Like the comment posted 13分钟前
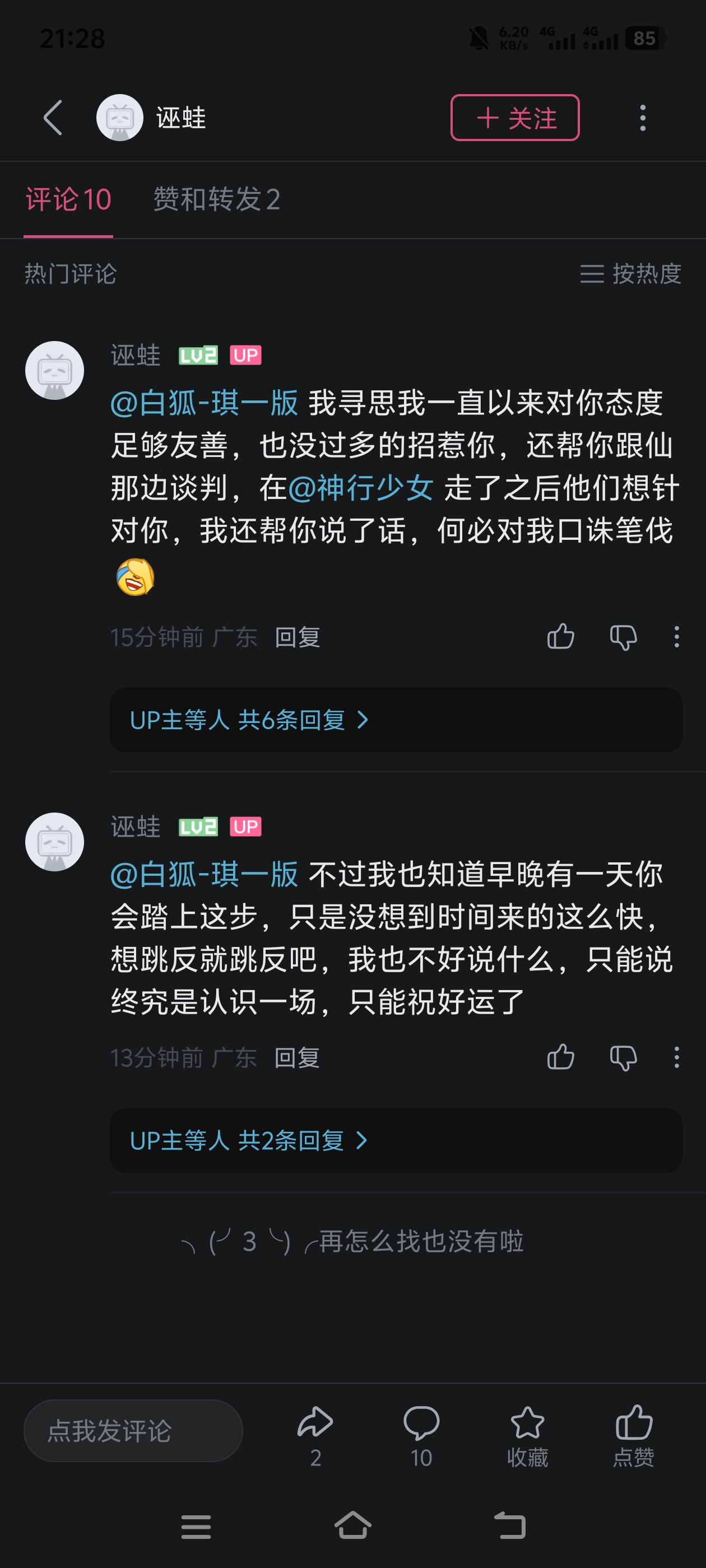Screen dimensions: 706x1568 click(x=560, y=1057)
